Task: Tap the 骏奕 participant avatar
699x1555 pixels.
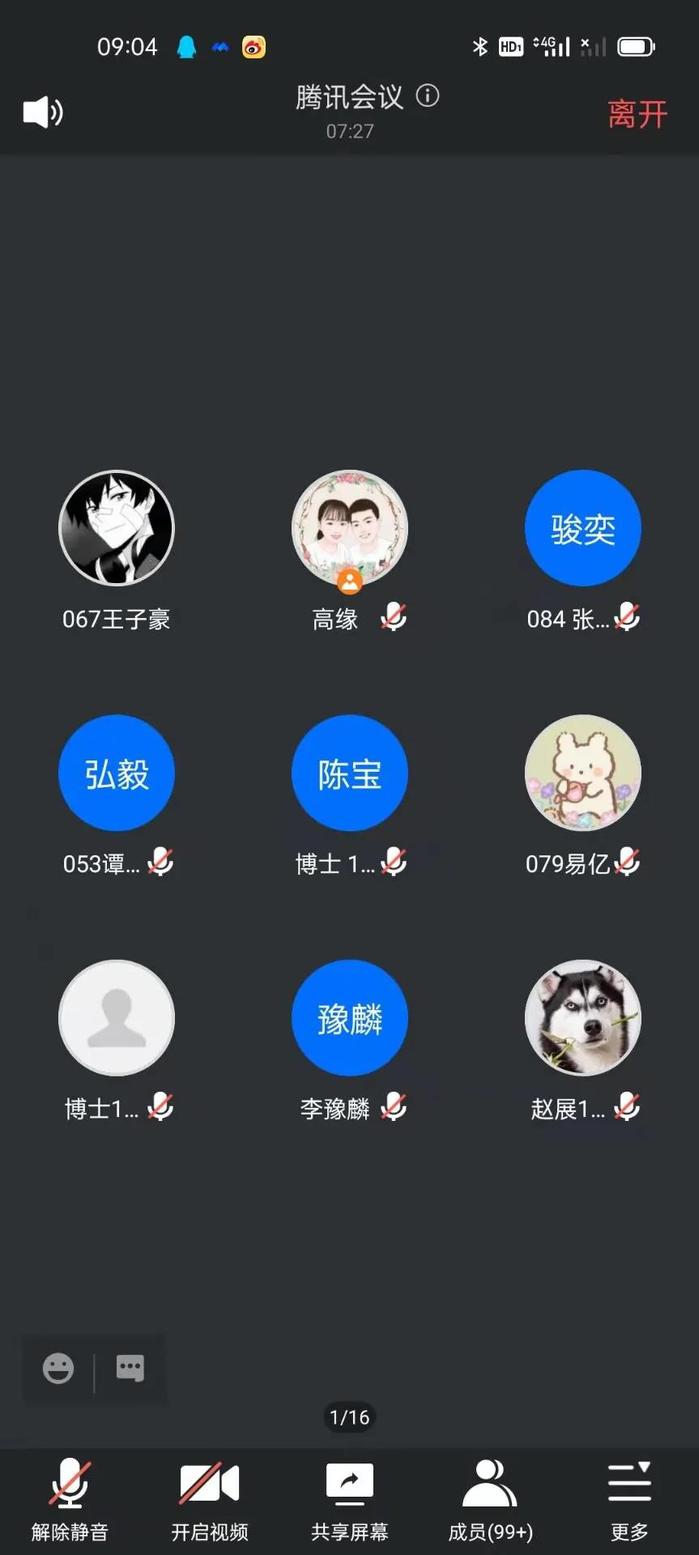Action: (582, 528)
